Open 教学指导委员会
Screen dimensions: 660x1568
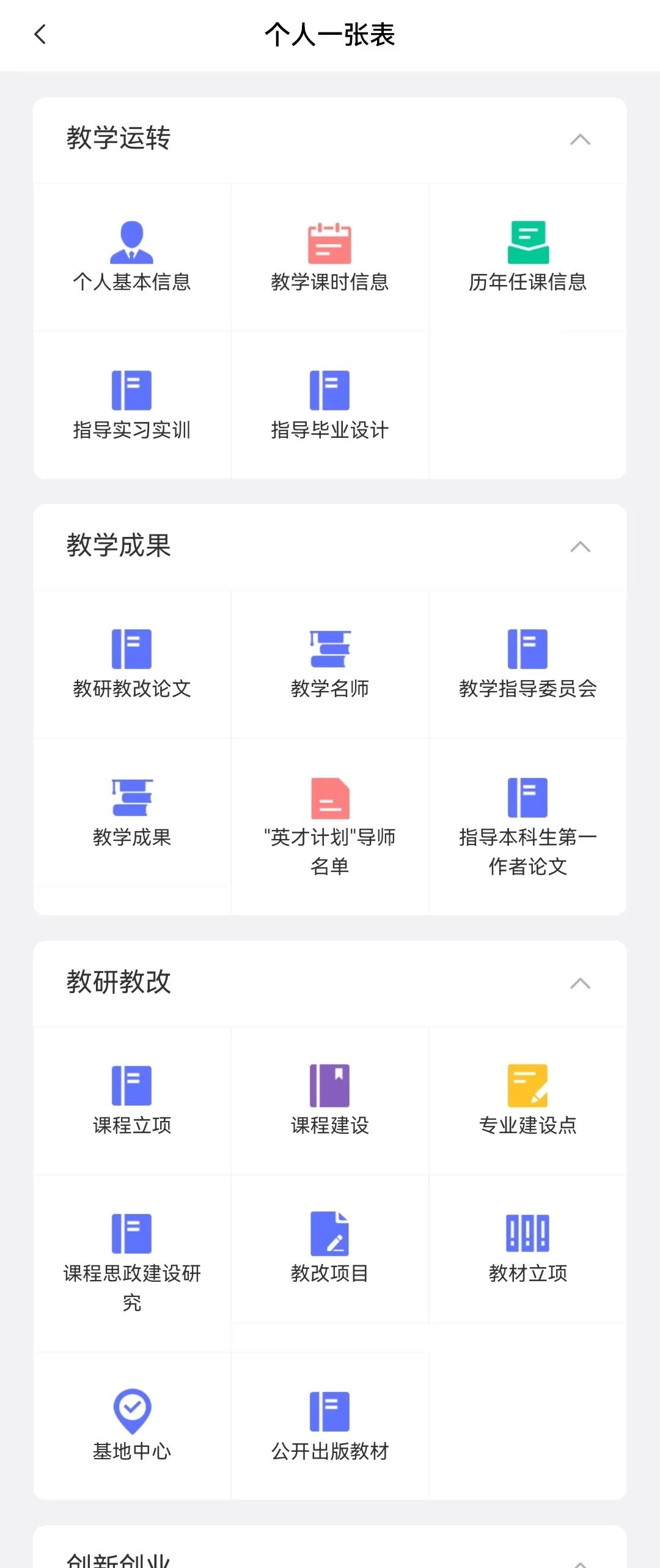527,664
